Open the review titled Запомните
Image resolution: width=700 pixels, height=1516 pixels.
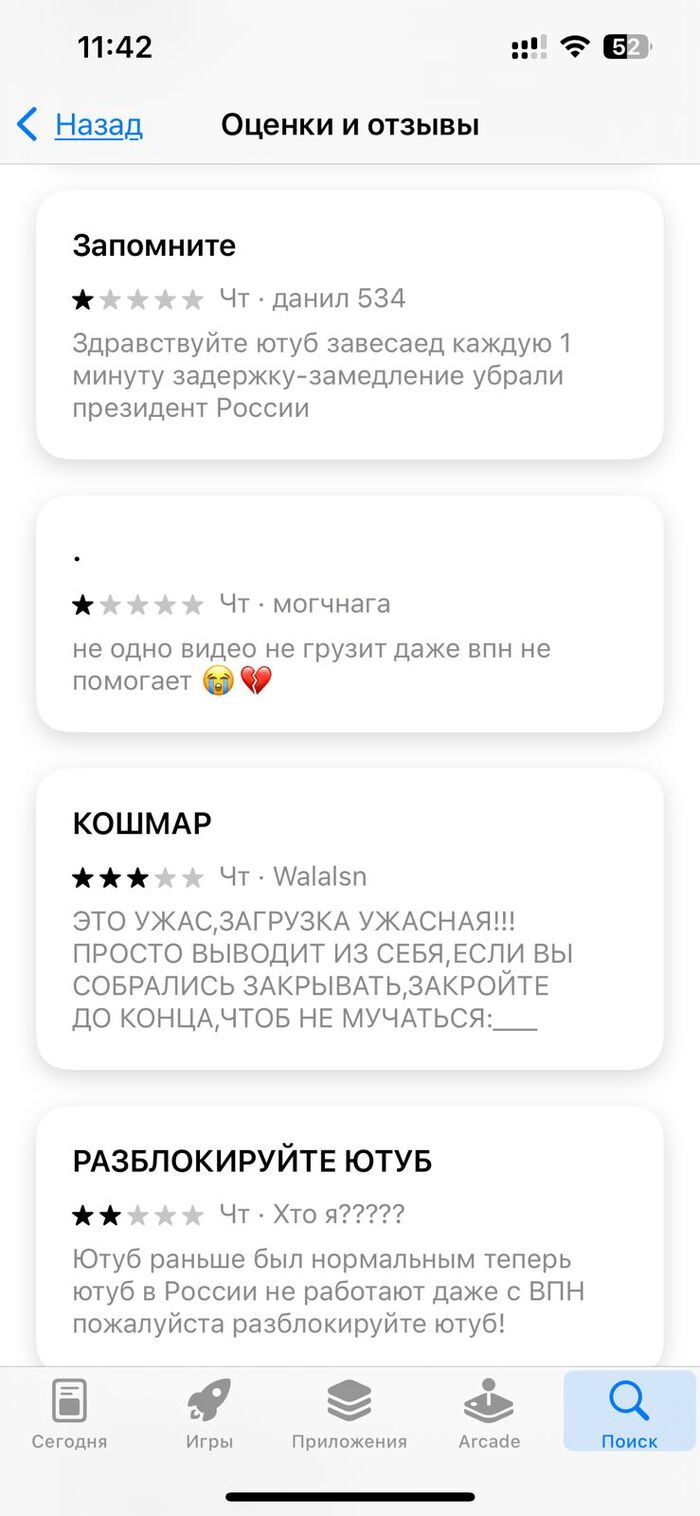click(x=349, y=325)
